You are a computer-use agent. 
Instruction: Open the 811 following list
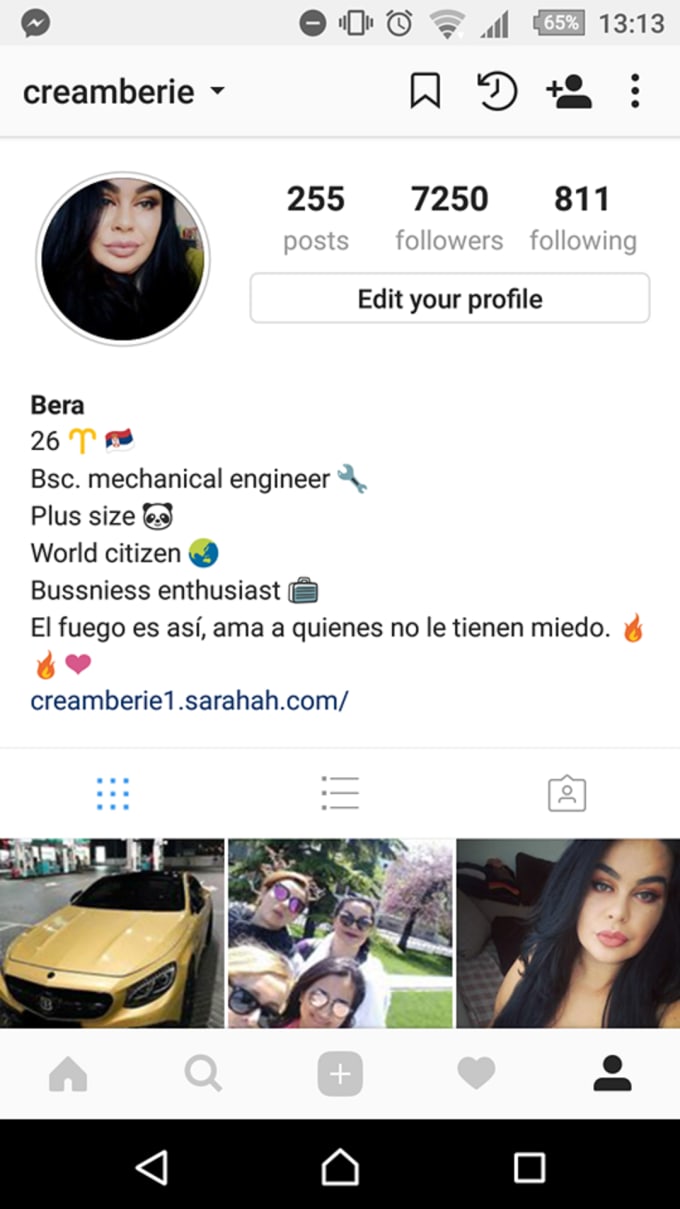click(582, 217)
